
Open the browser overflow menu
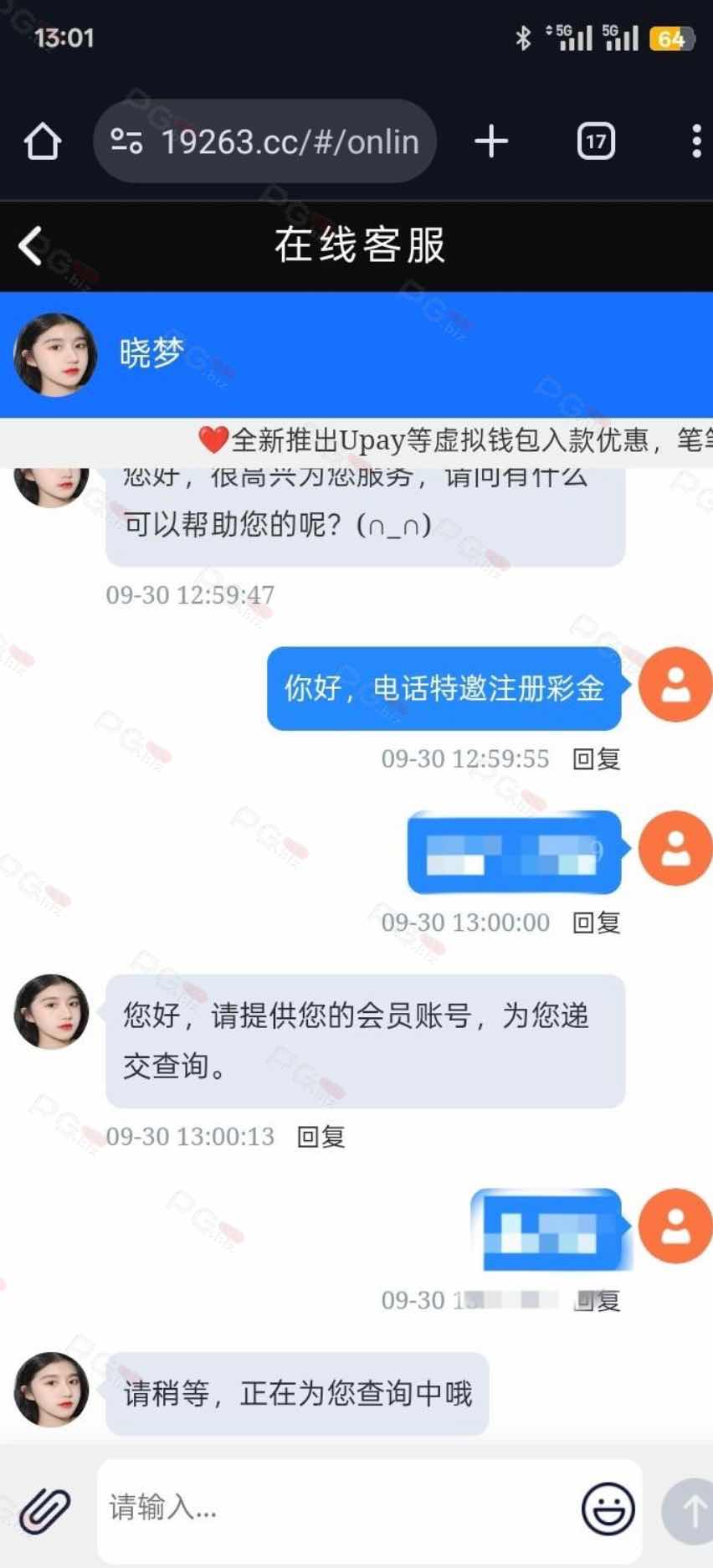pos(696,141)
